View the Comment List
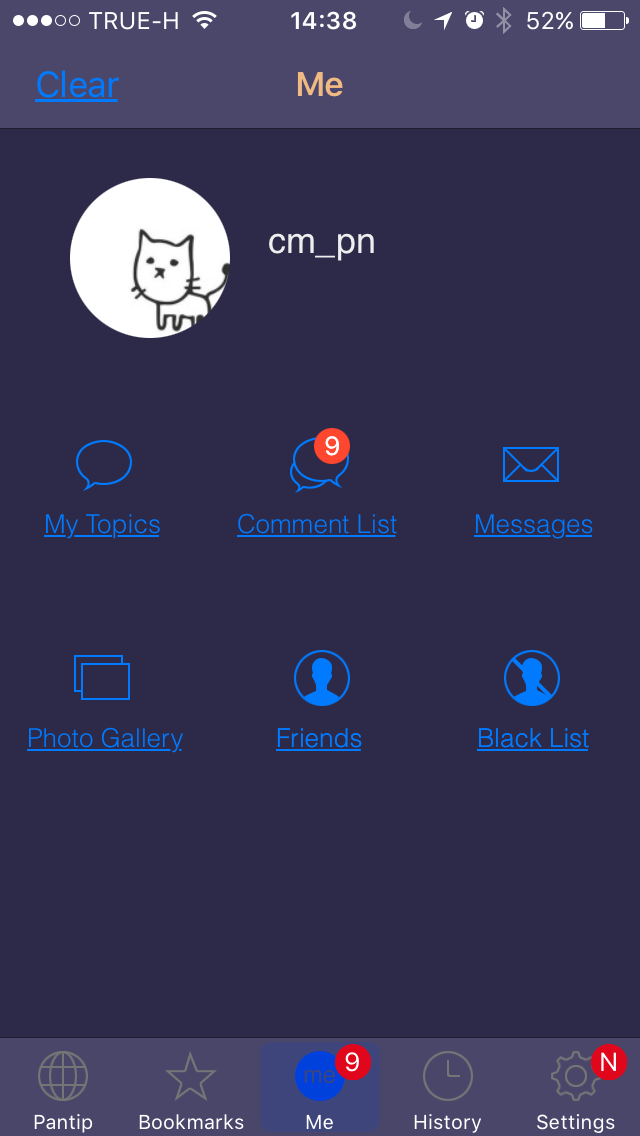 (317, 490)
